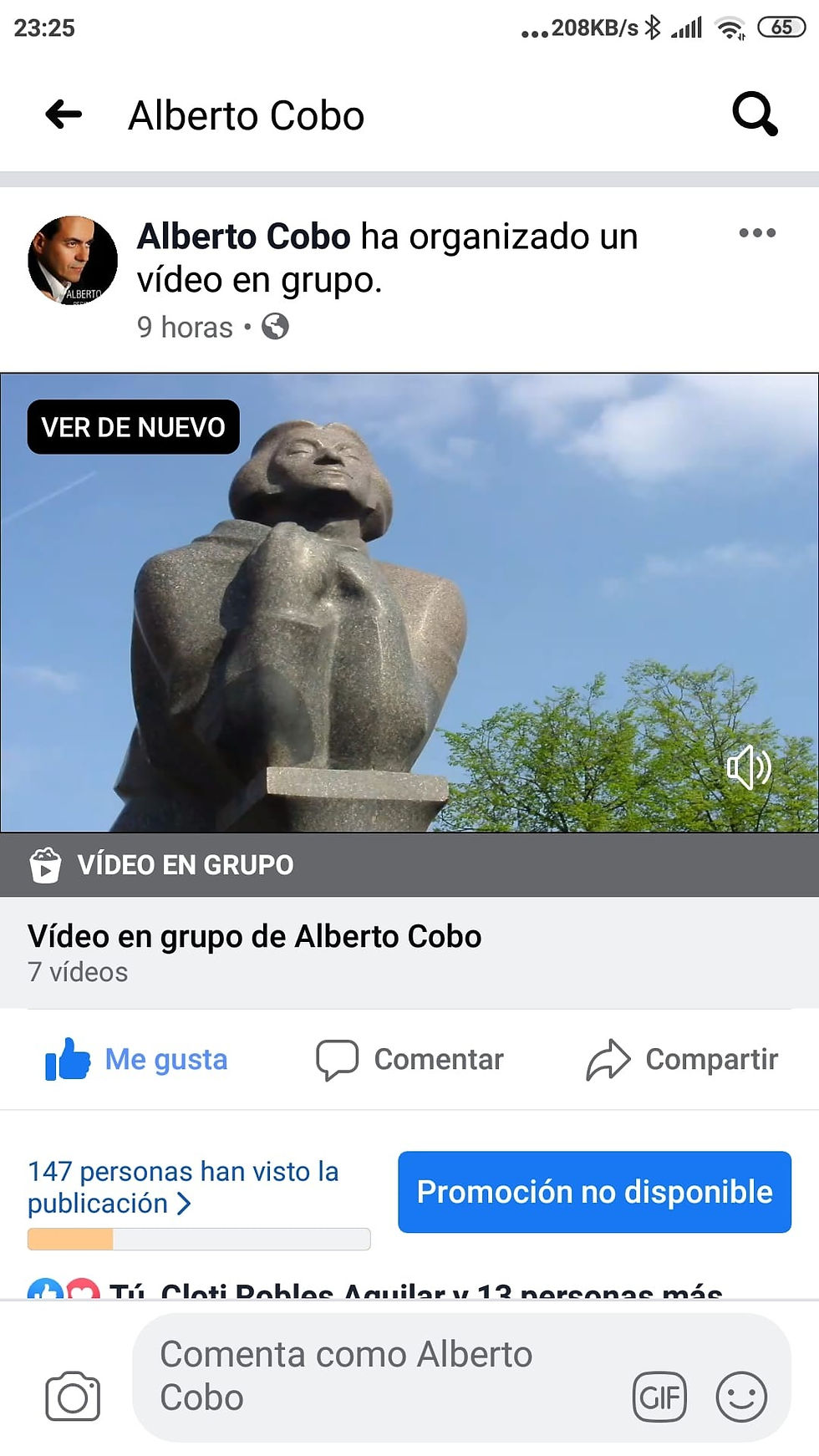Go back using the arrow icon

click(64, 115)
